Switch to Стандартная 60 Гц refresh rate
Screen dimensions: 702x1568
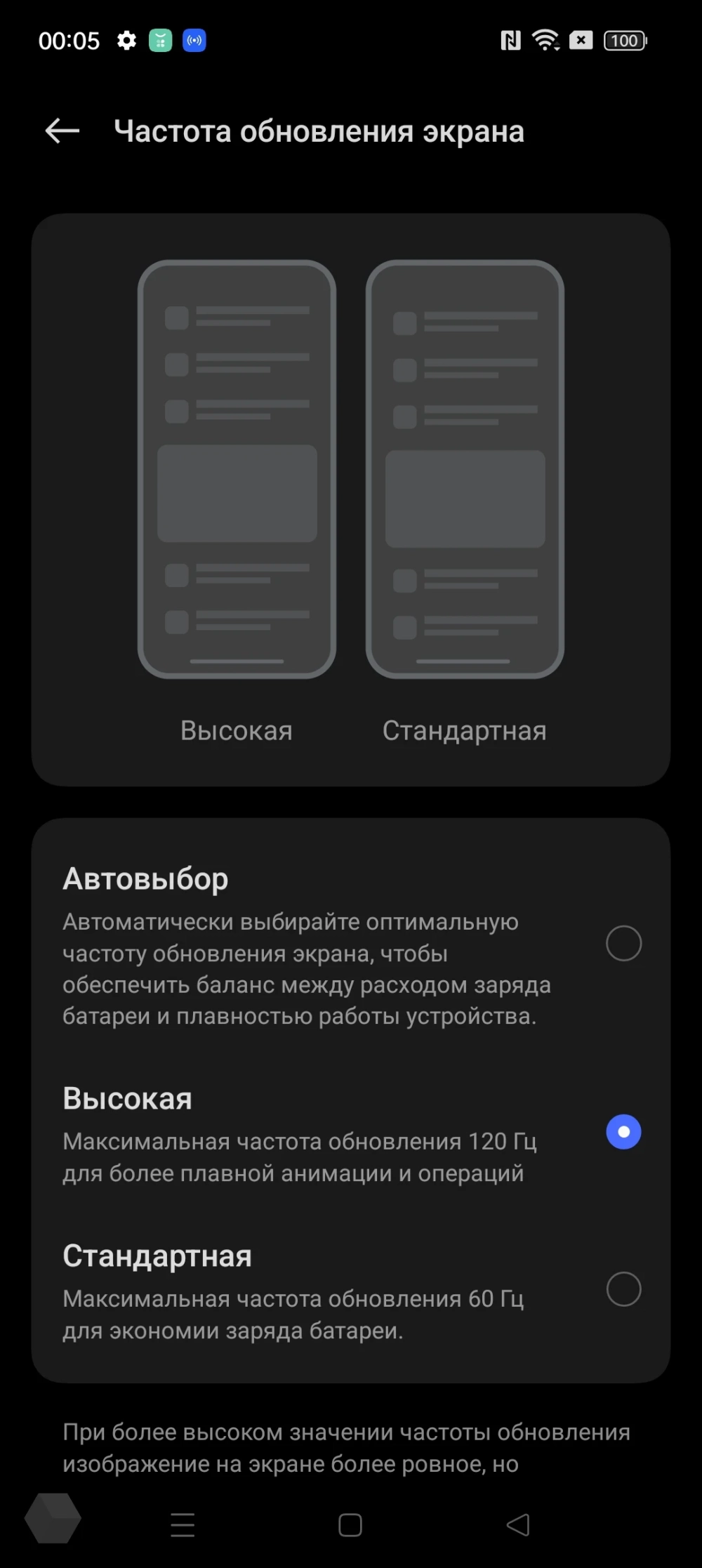point(623,1289)
